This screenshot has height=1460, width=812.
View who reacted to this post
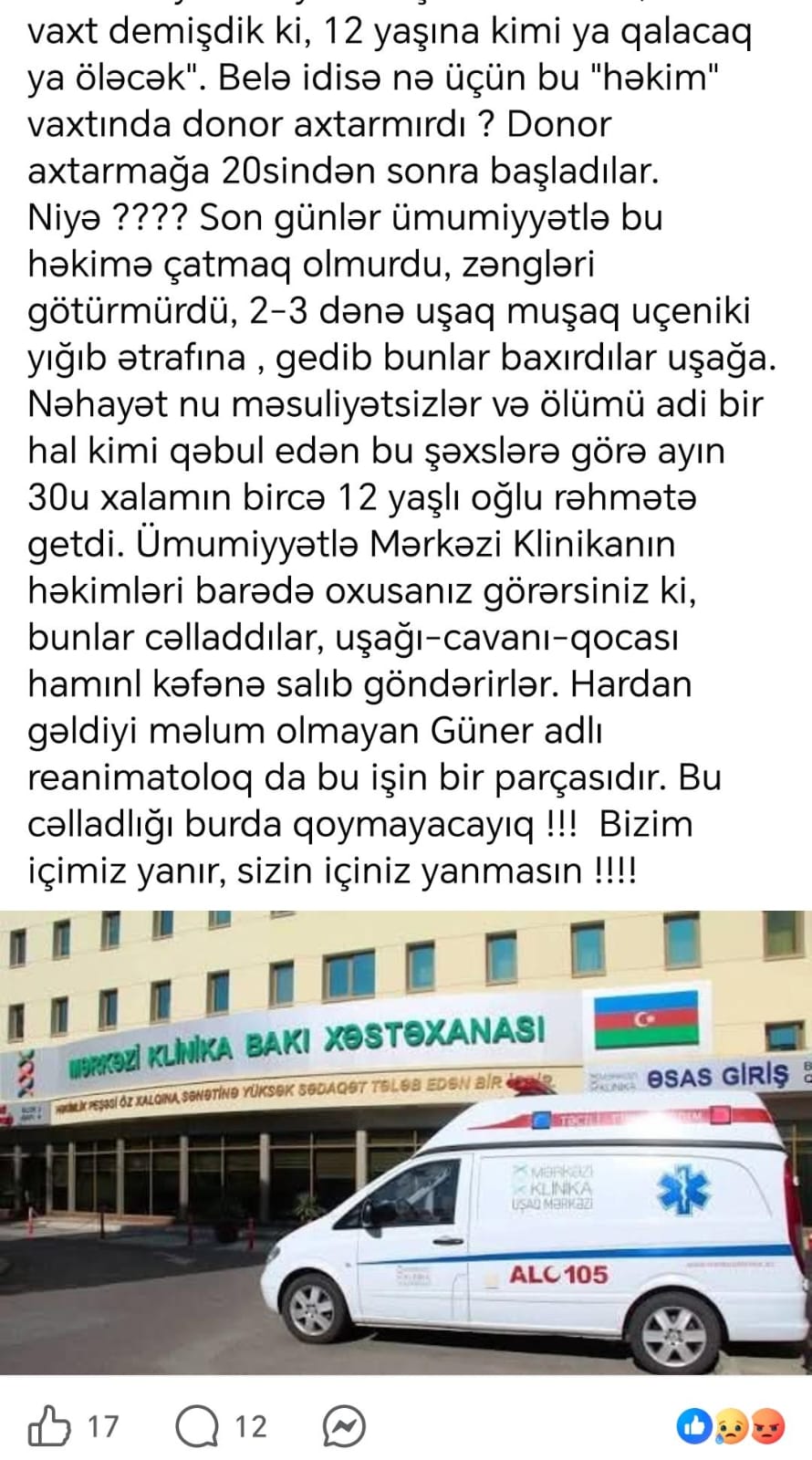click(732, 1426)
